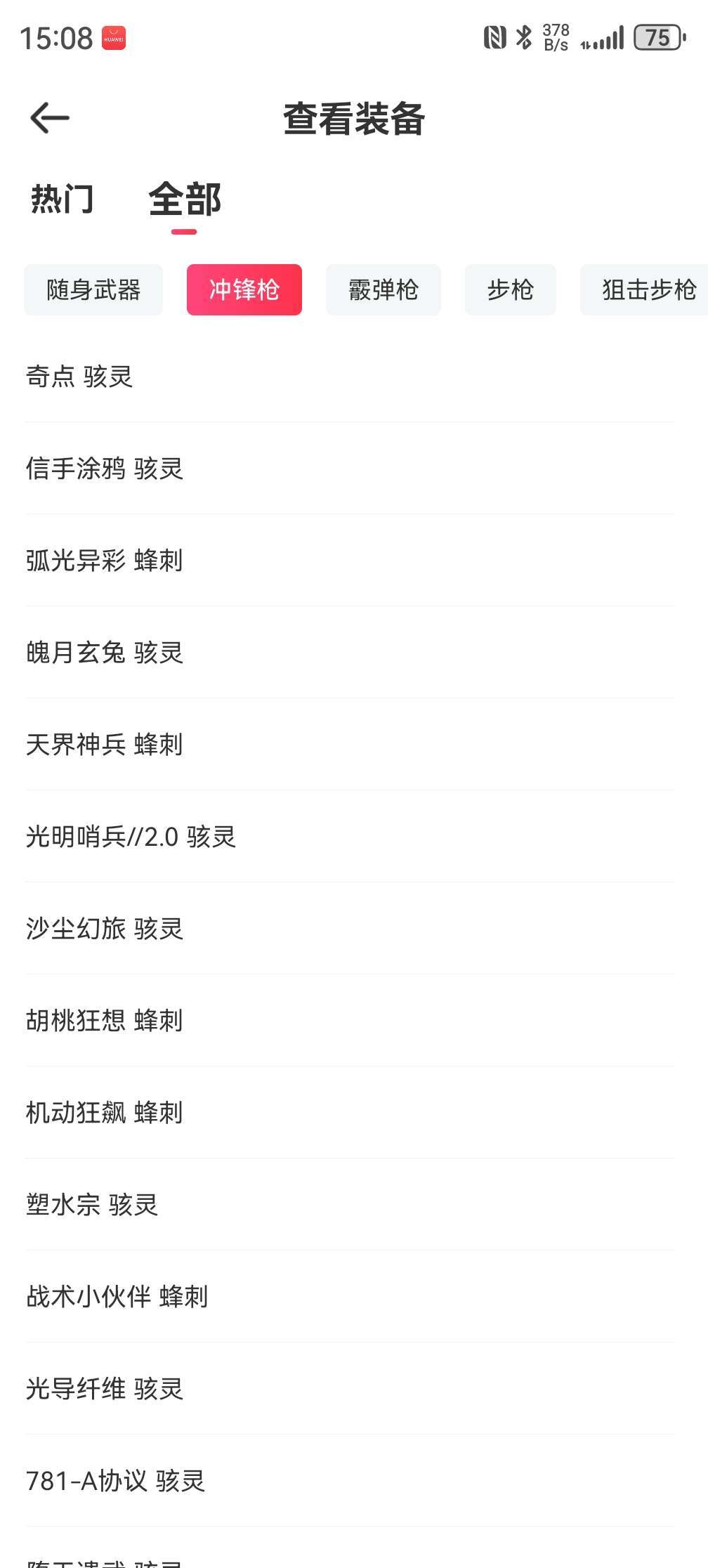Screen dimensions: 708x1568
Task: Open the HUAWEI AppGallery notification icon
Action: pos(112,39)
